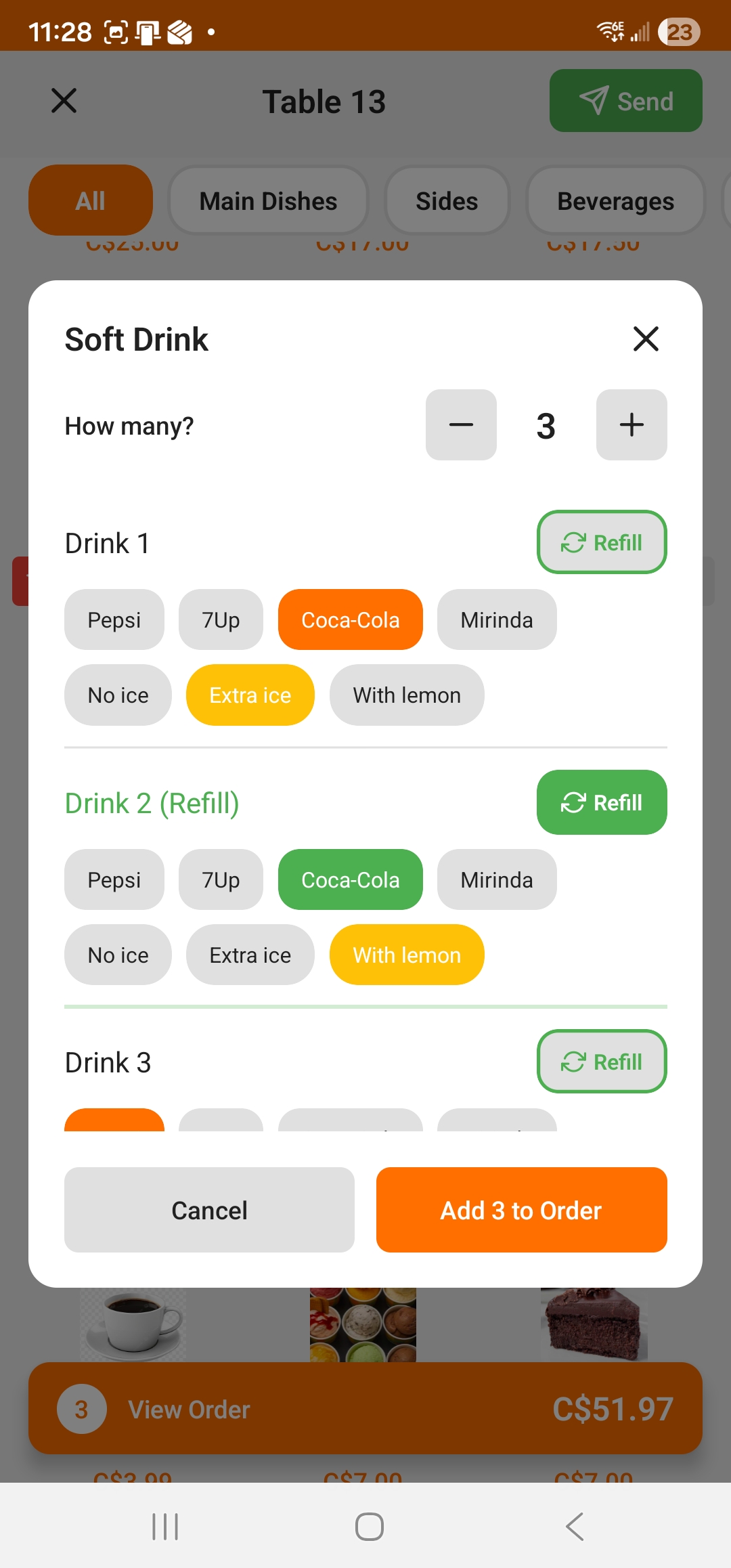The height and width of the screenshot is (1568, 731).
Task: Enable No ice for Drink 2
Action: (117, 955)
